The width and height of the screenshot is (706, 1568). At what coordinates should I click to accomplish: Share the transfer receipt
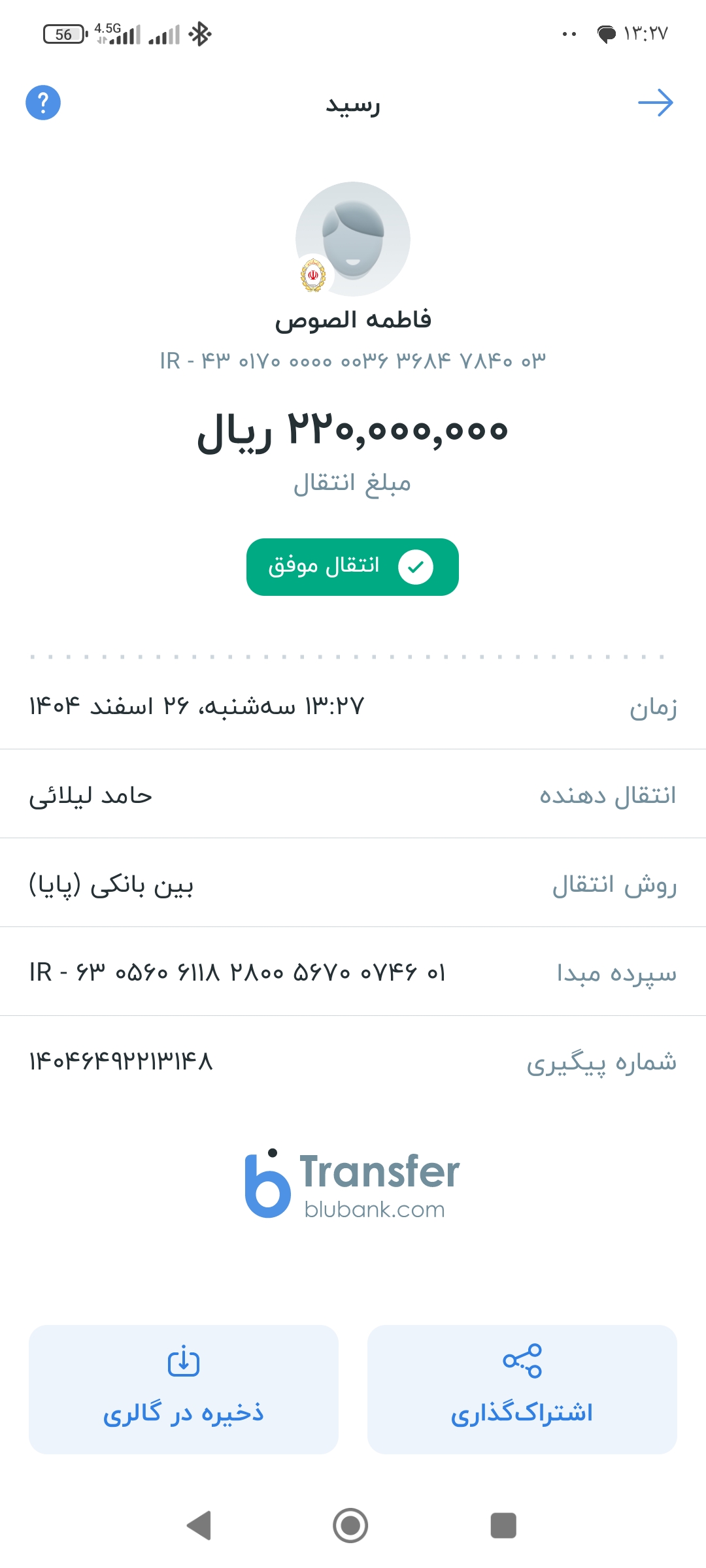(x=522, y=1390)
